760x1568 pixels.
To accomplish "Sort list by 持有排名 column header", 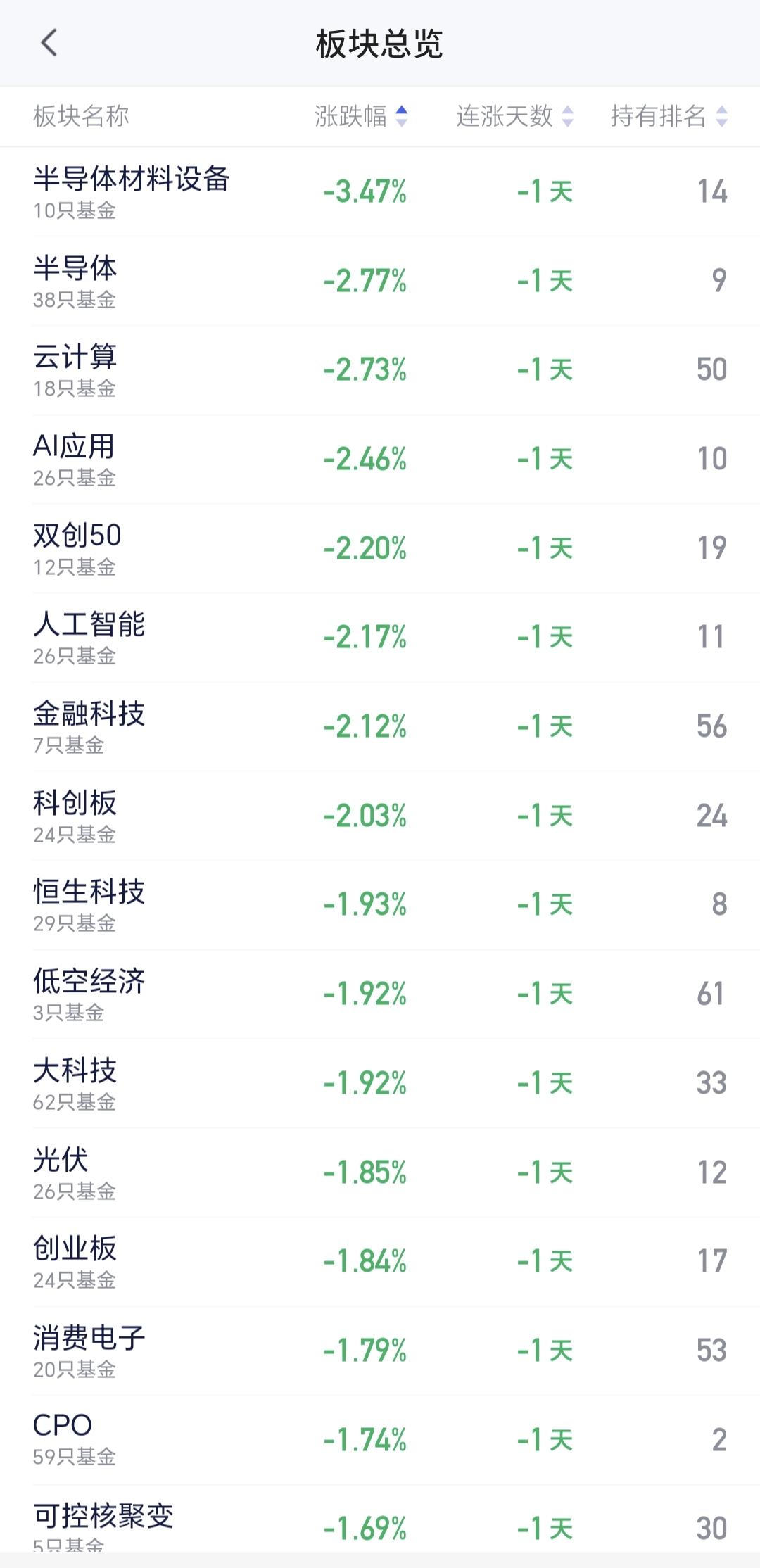I will pos(659,118).
